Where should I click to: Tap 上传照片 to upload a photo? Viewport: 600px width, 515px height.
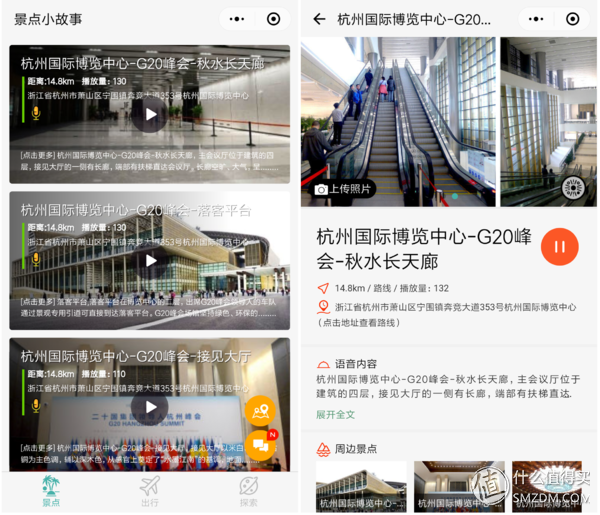pyautogui.click(x=344, y=189)
